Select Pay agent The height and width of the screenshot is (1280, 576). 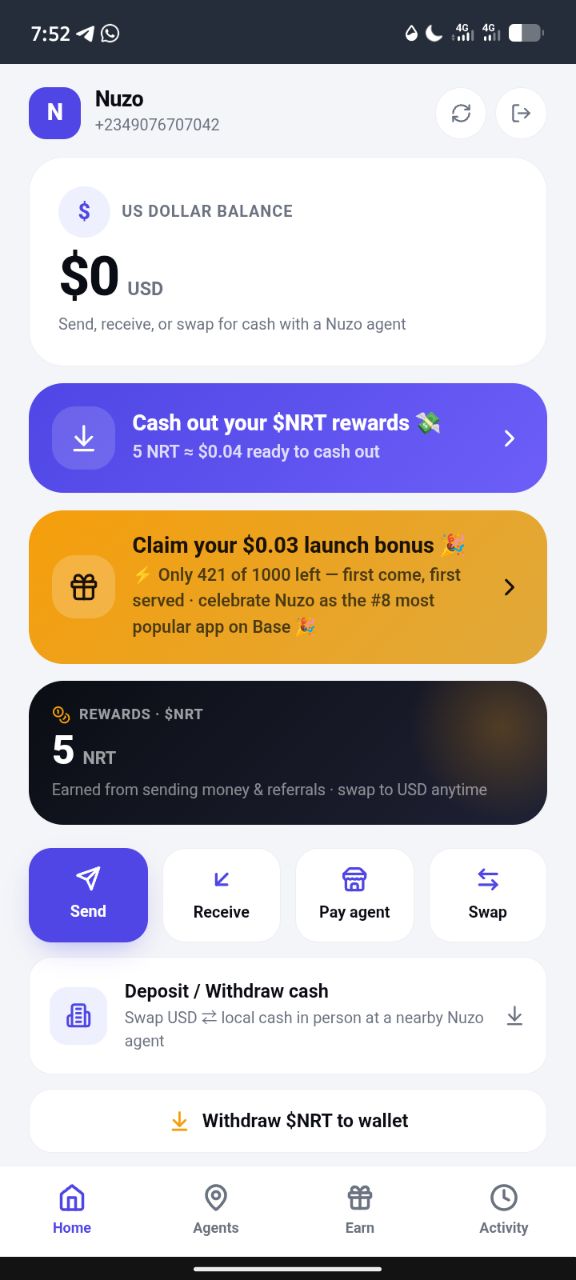(x=355, y=895)
